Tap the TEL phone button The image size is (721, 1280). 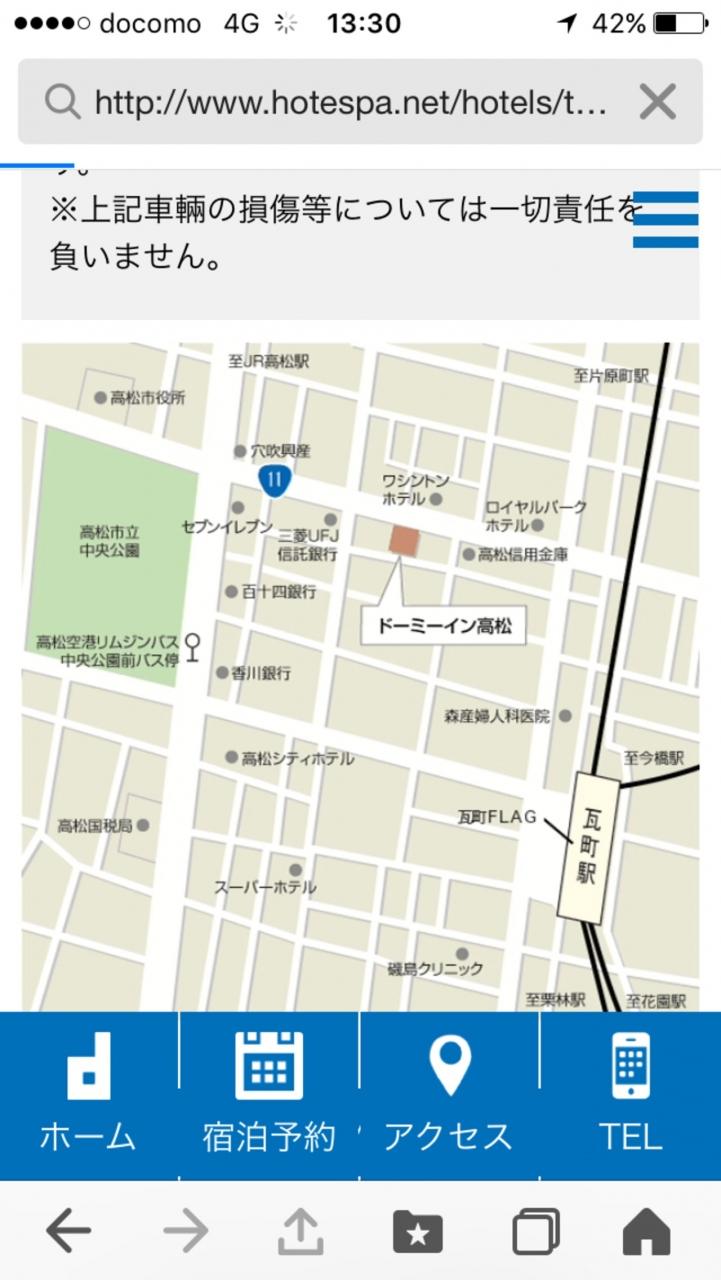pyautogui.click(x=630, y=1095)
